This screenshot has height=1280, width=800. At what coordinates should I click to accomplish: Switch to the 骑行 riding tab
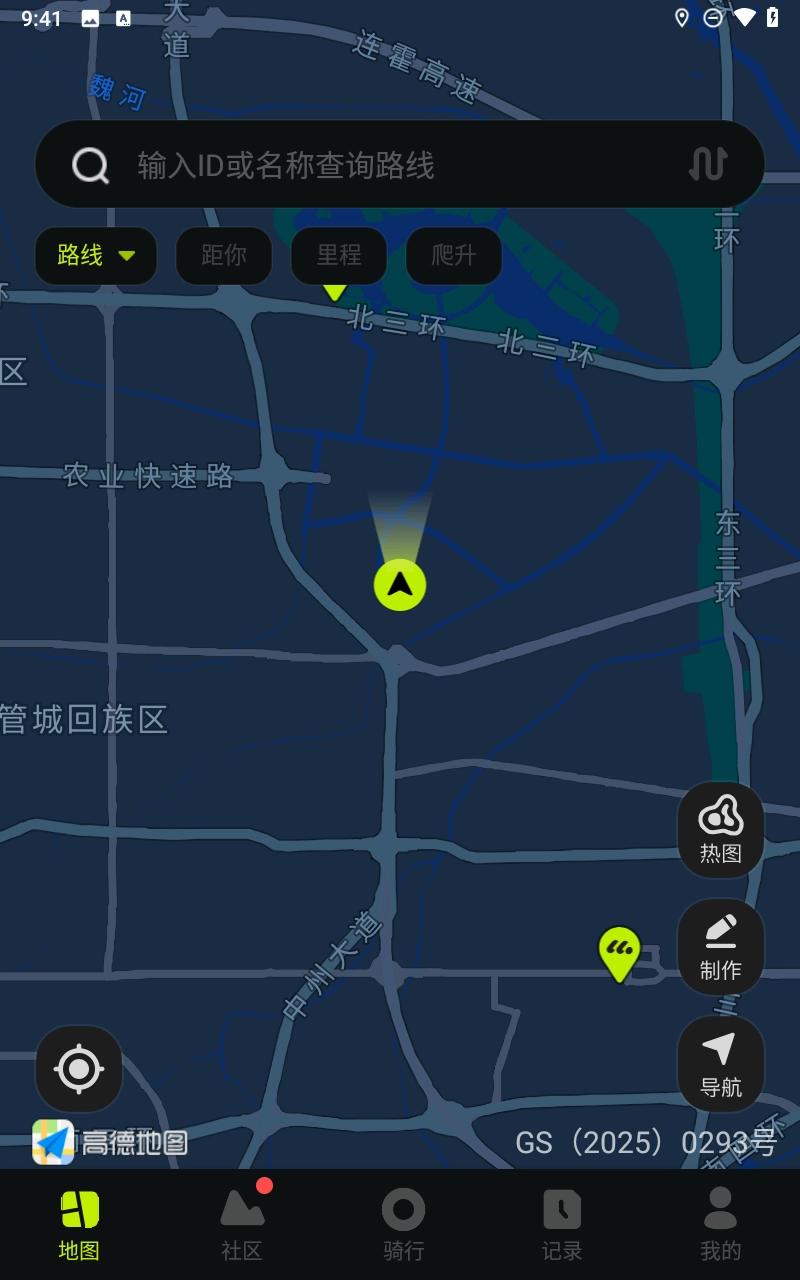(x=403, y=1225)
